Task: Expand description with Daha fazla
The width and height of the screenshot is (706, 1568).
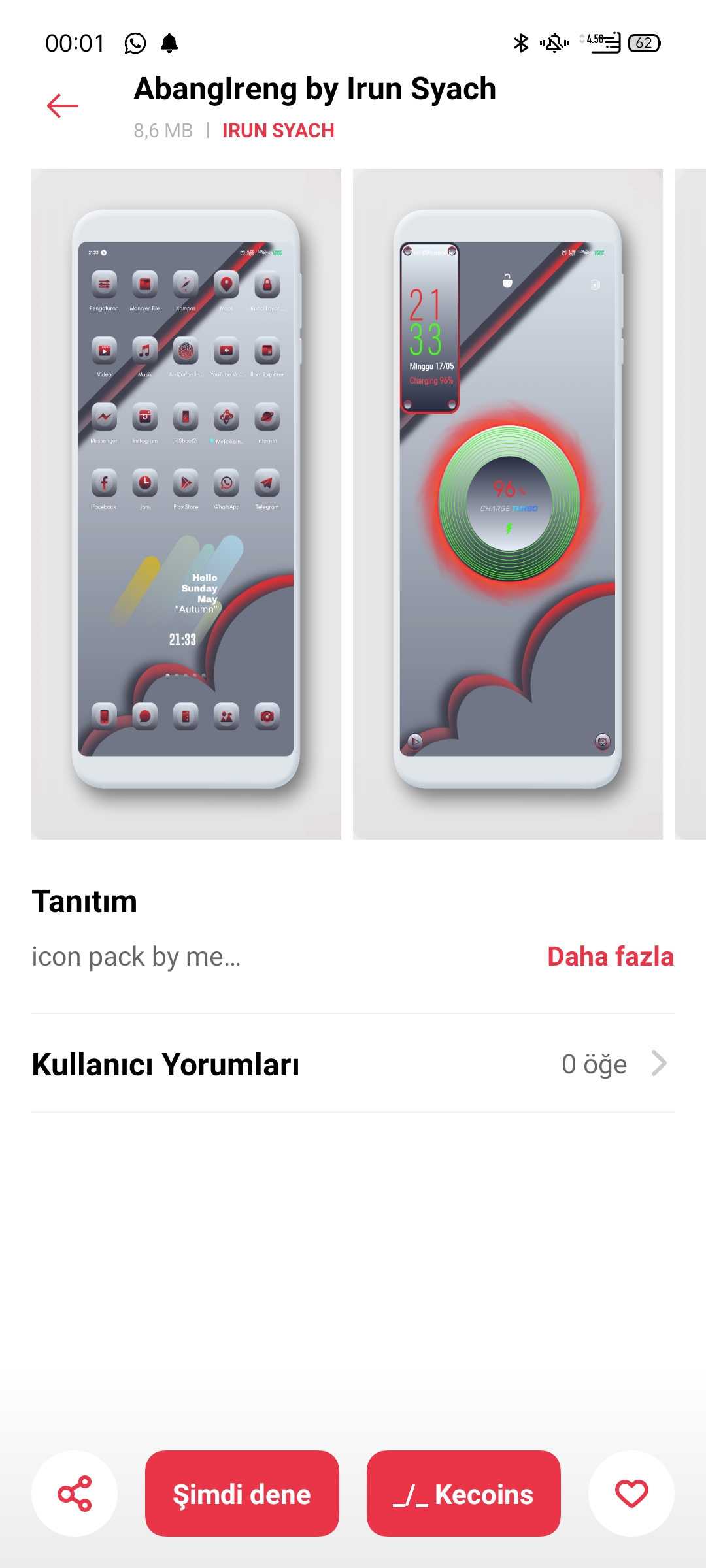Action: click(x=610, y=956)
